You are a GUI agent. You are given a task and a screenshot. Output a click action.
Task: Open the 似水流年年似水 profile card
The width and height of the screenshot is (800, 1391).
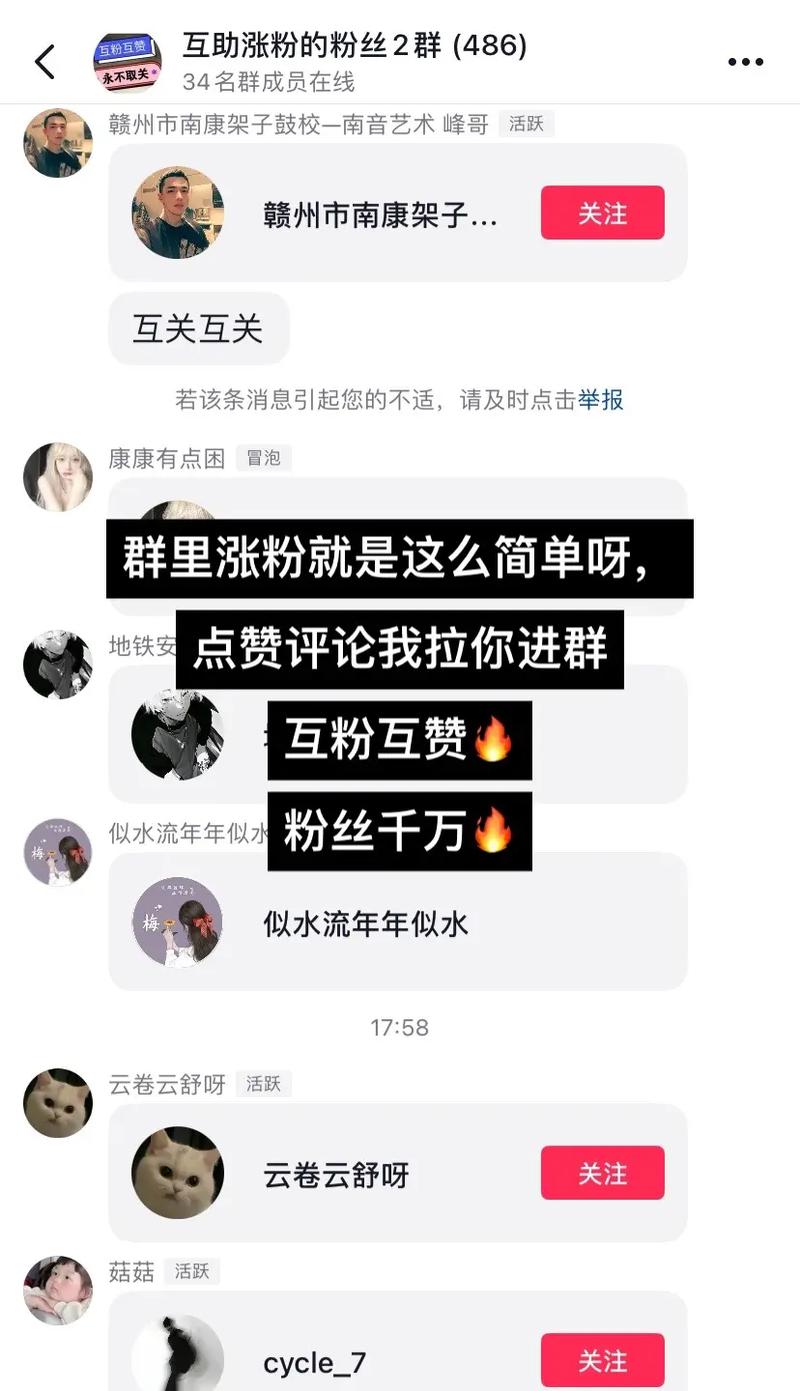coord(397,923)
